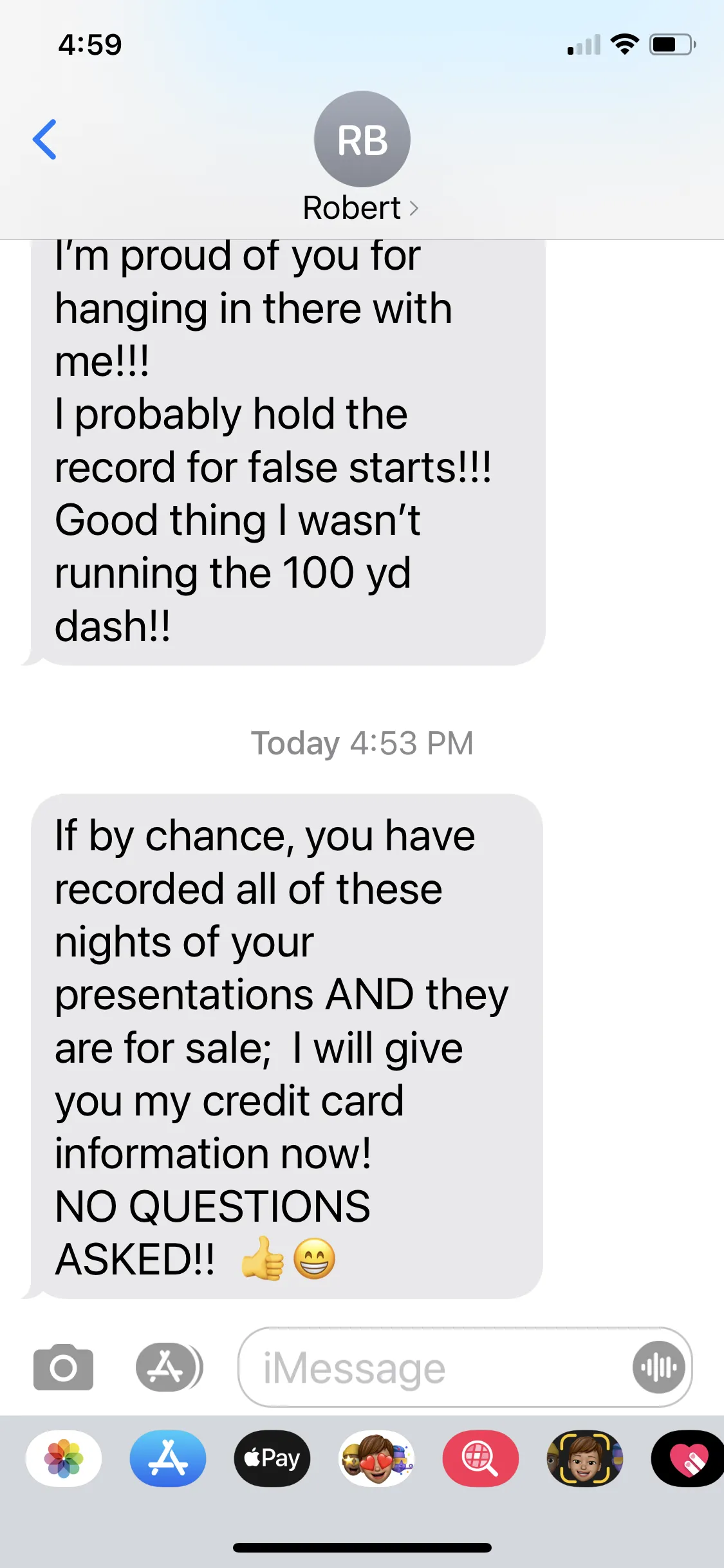This screenshot has height=1568, width=724.
Task: Open Memoji stickers with heart eyes
Action: [376, 1459]
